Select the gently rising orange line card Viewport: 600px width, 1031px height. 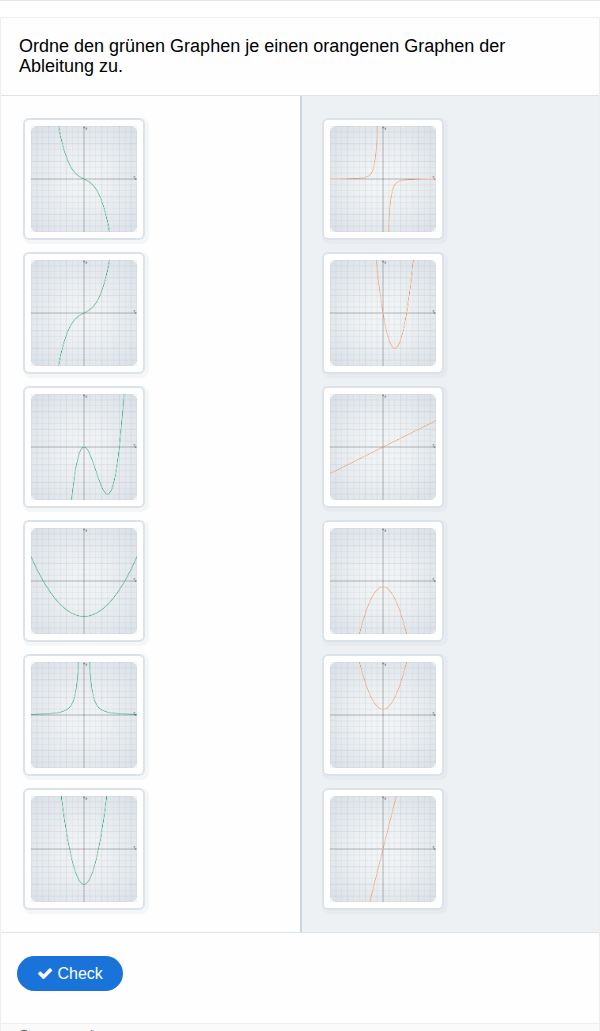pos(383,447)
